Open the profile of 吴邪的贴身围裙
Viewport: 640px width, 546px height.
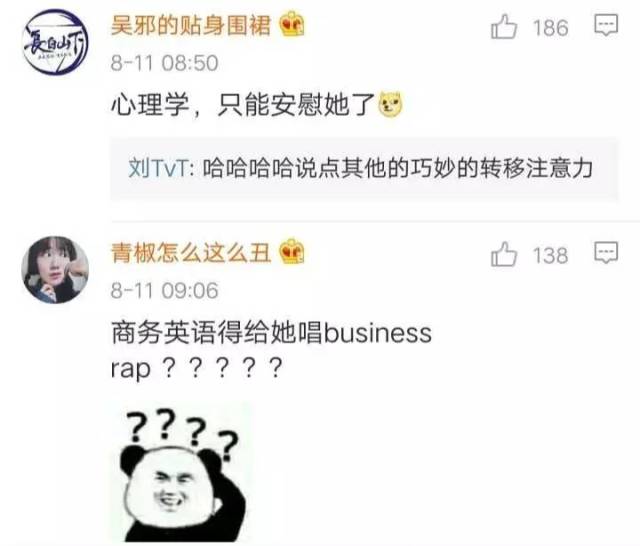pos(189,27)
